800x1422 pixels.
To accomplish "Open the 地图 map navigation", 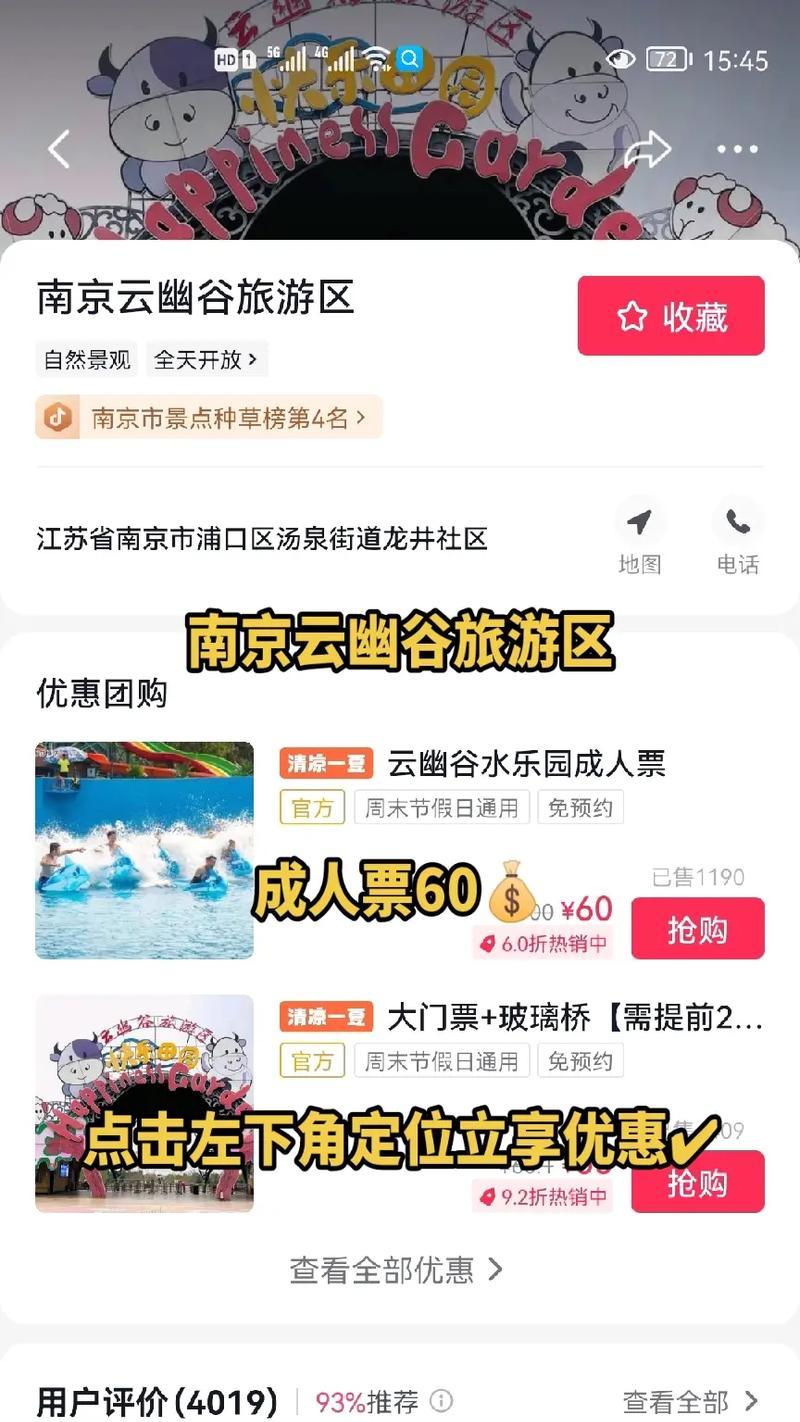I will [639, 539].
